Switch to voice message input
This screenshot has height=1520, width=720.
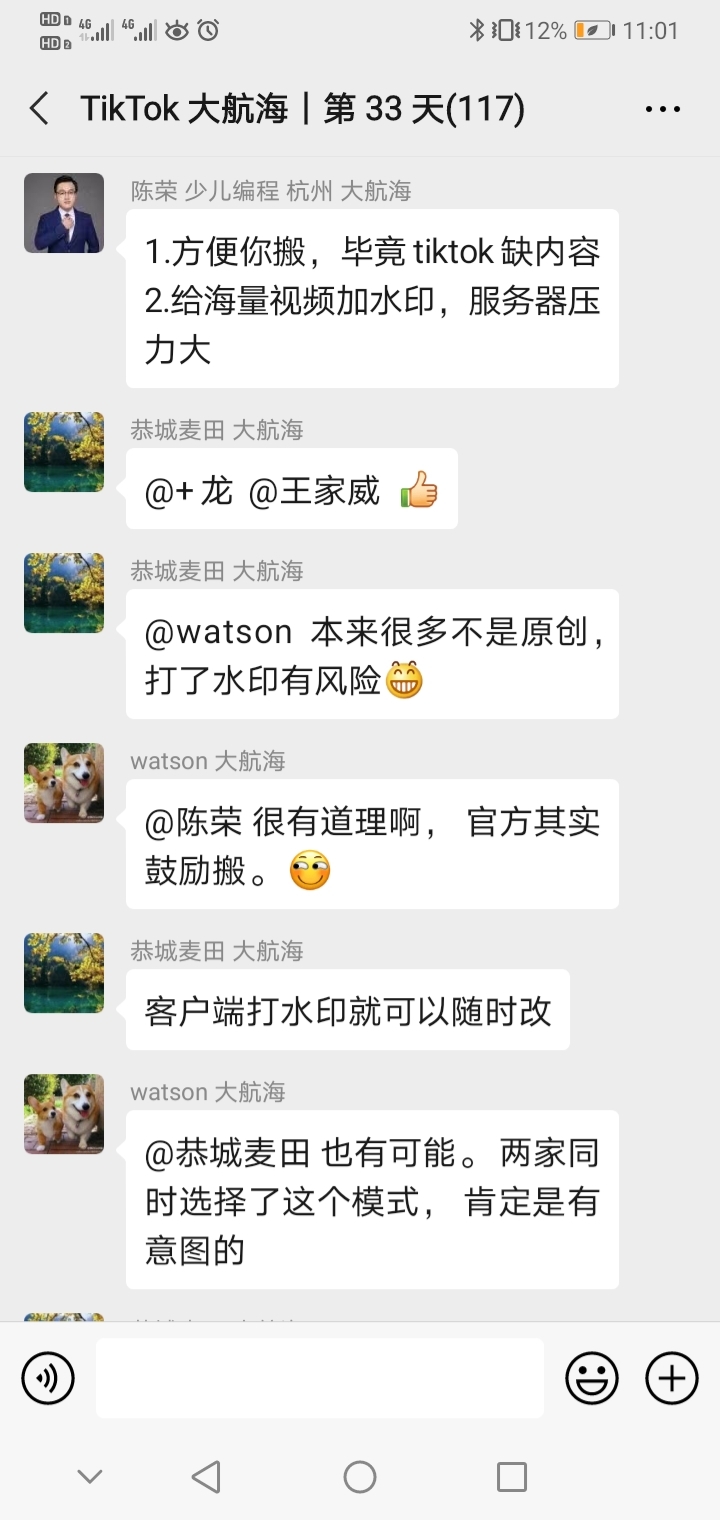pyautogui.click(x=48, y=1378)
